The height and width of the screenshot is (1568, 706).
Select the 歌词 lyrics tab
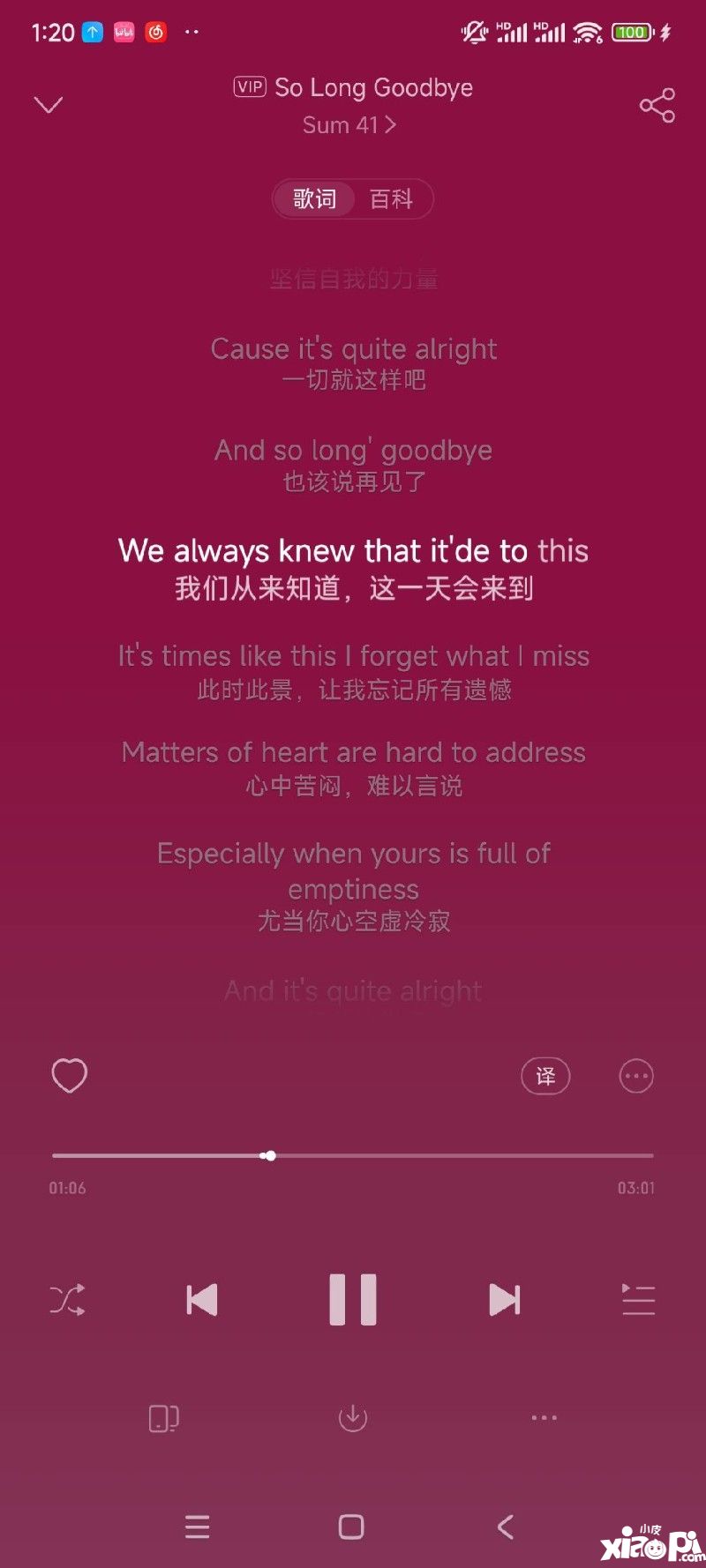315,199
